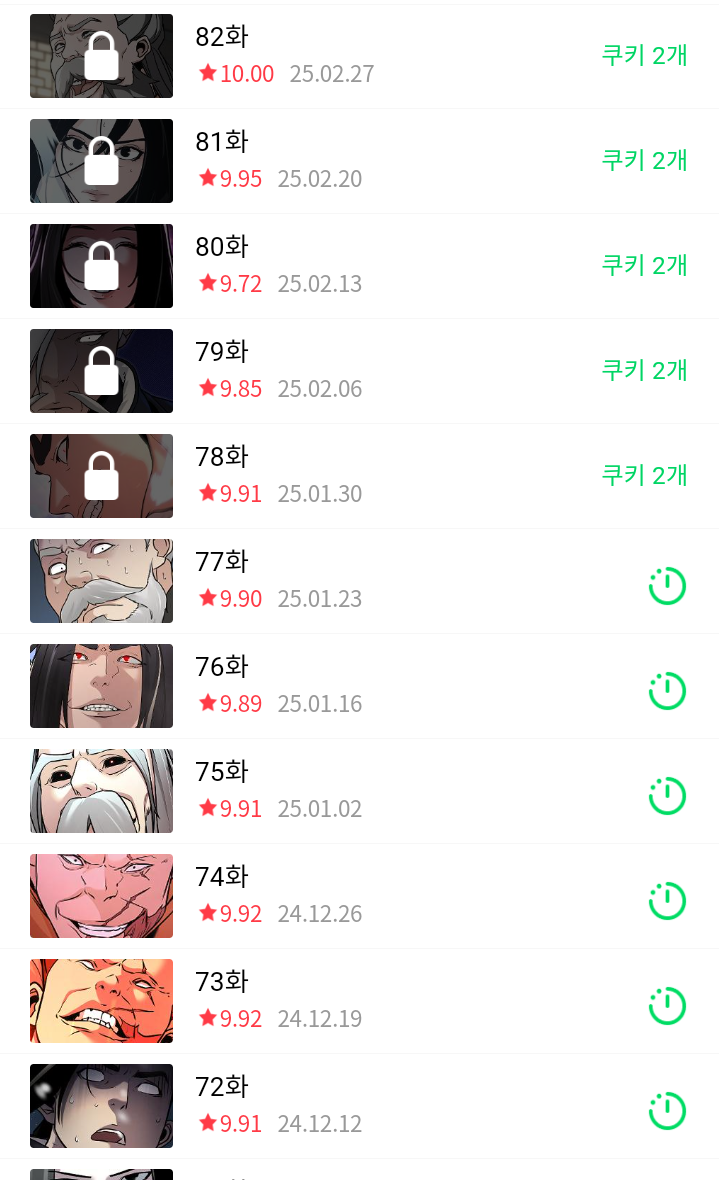Open locked episode 82화

pyautogui.click(x=359, y=56)
